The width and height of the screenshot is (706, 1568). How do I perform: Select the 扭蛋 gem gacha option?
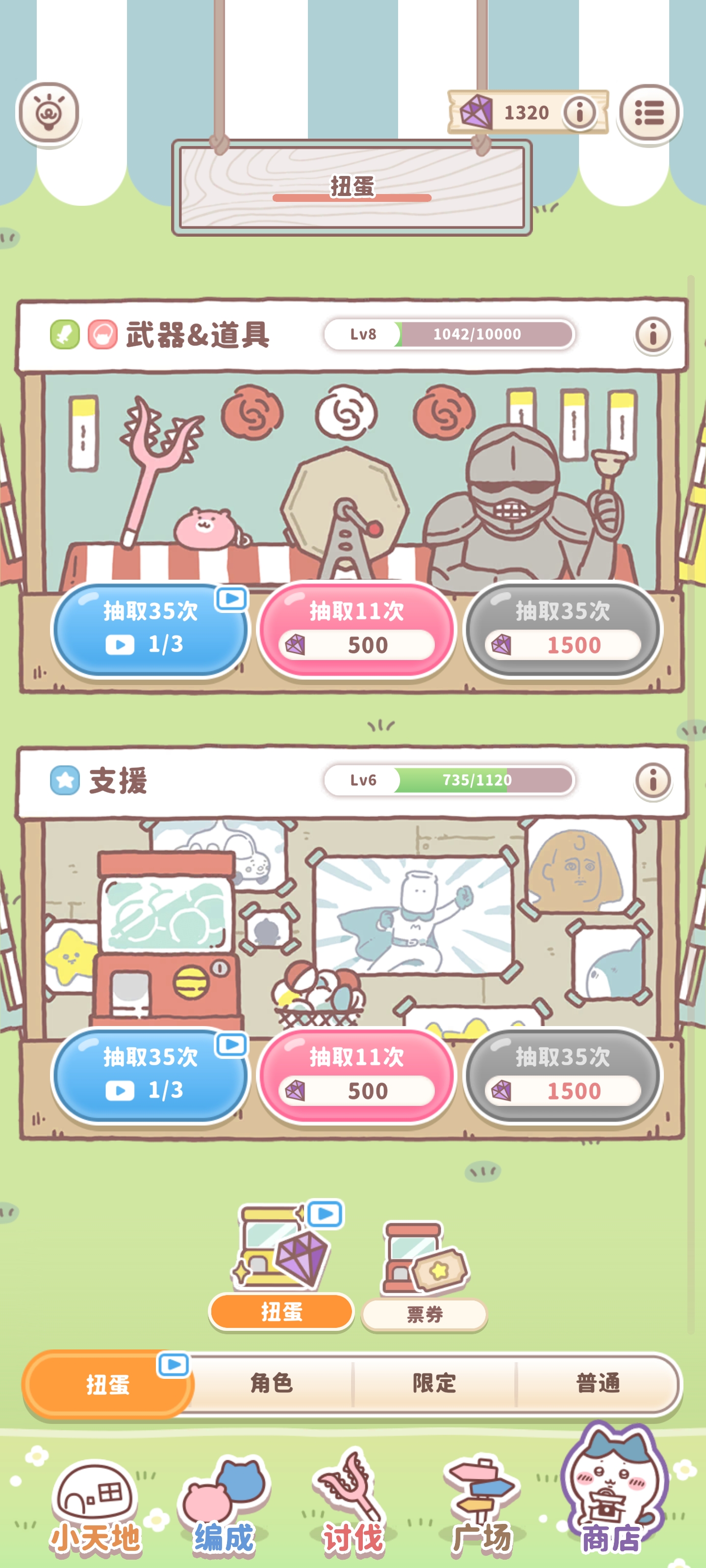[x=281, y=1311]
